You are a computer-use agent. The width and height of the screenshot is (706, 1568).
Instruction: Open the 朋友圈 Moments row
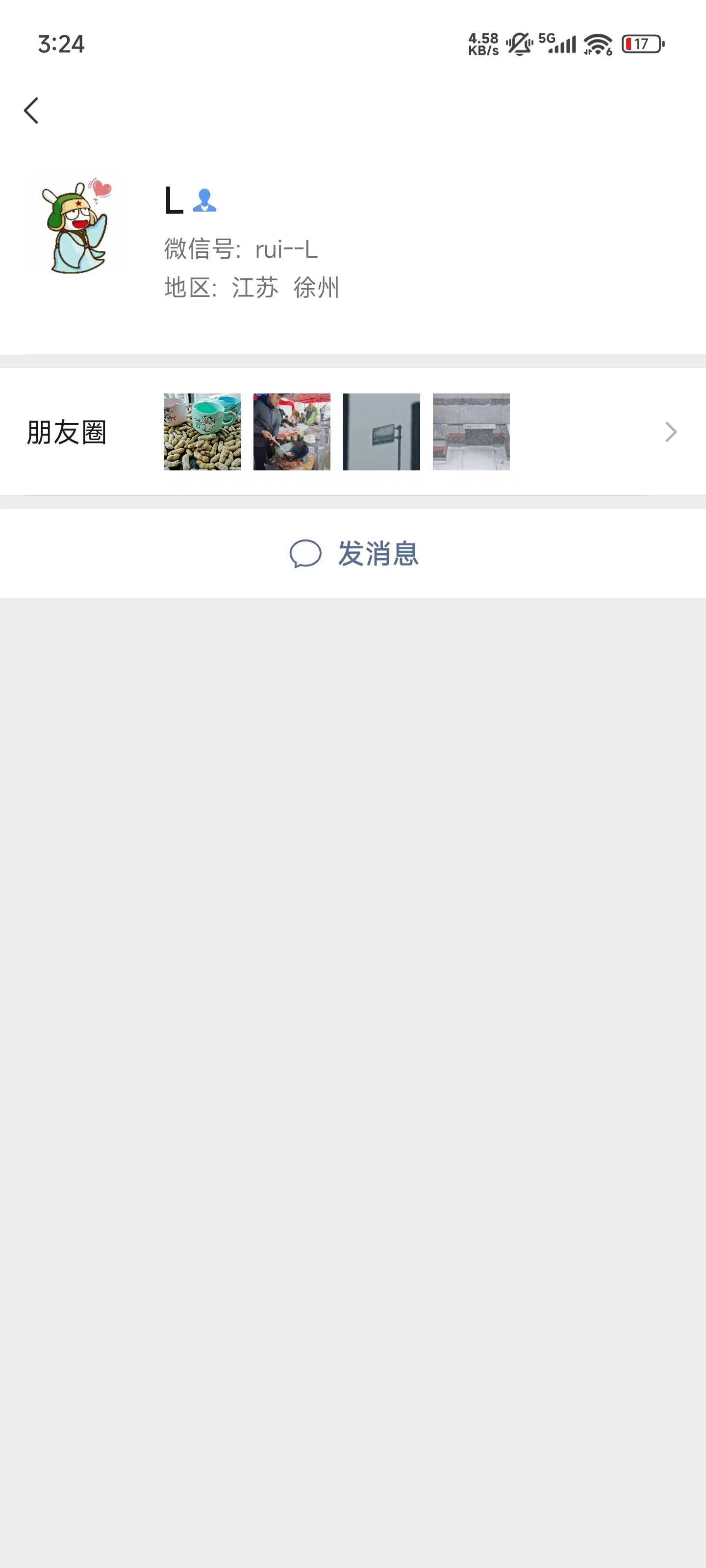353,432
